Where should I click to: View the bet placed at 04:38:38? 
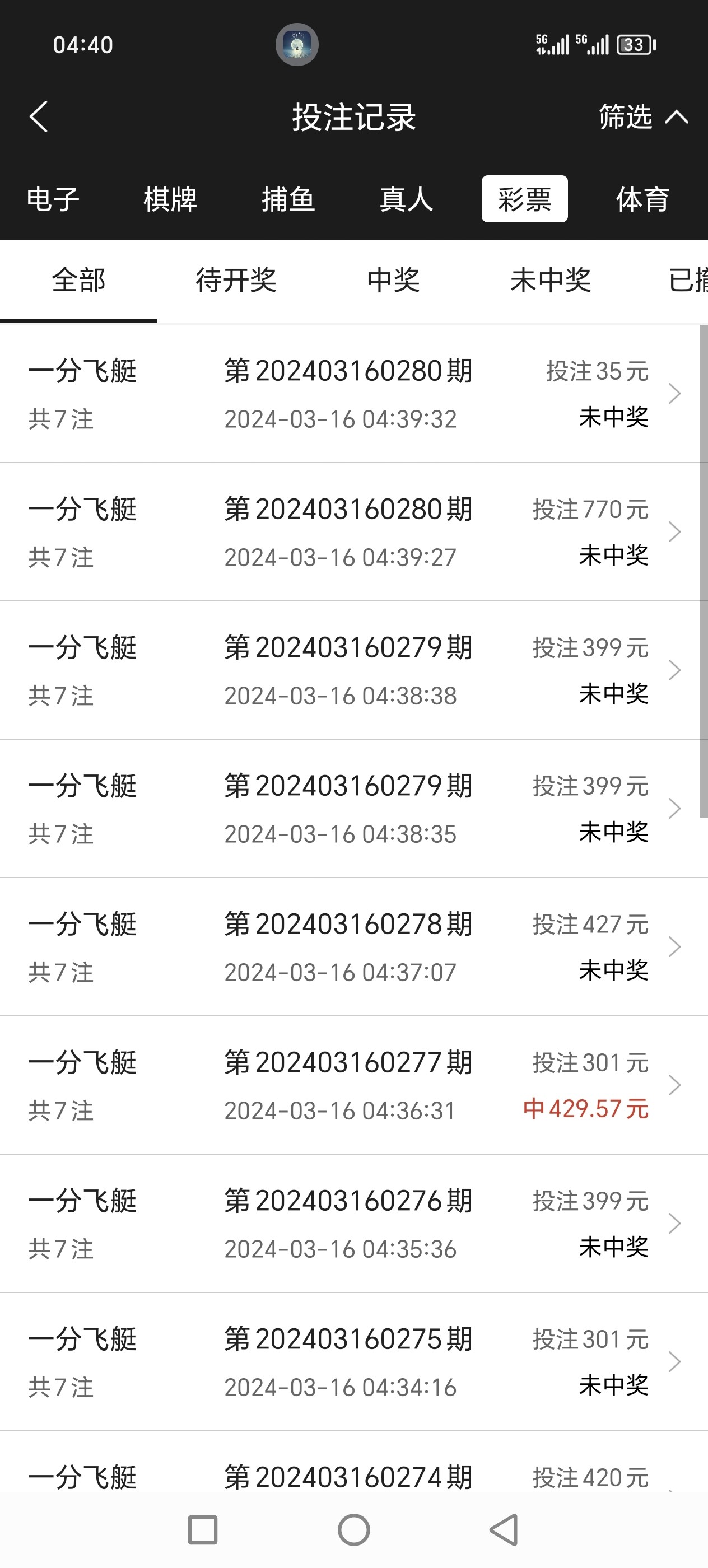pos(353,670)
